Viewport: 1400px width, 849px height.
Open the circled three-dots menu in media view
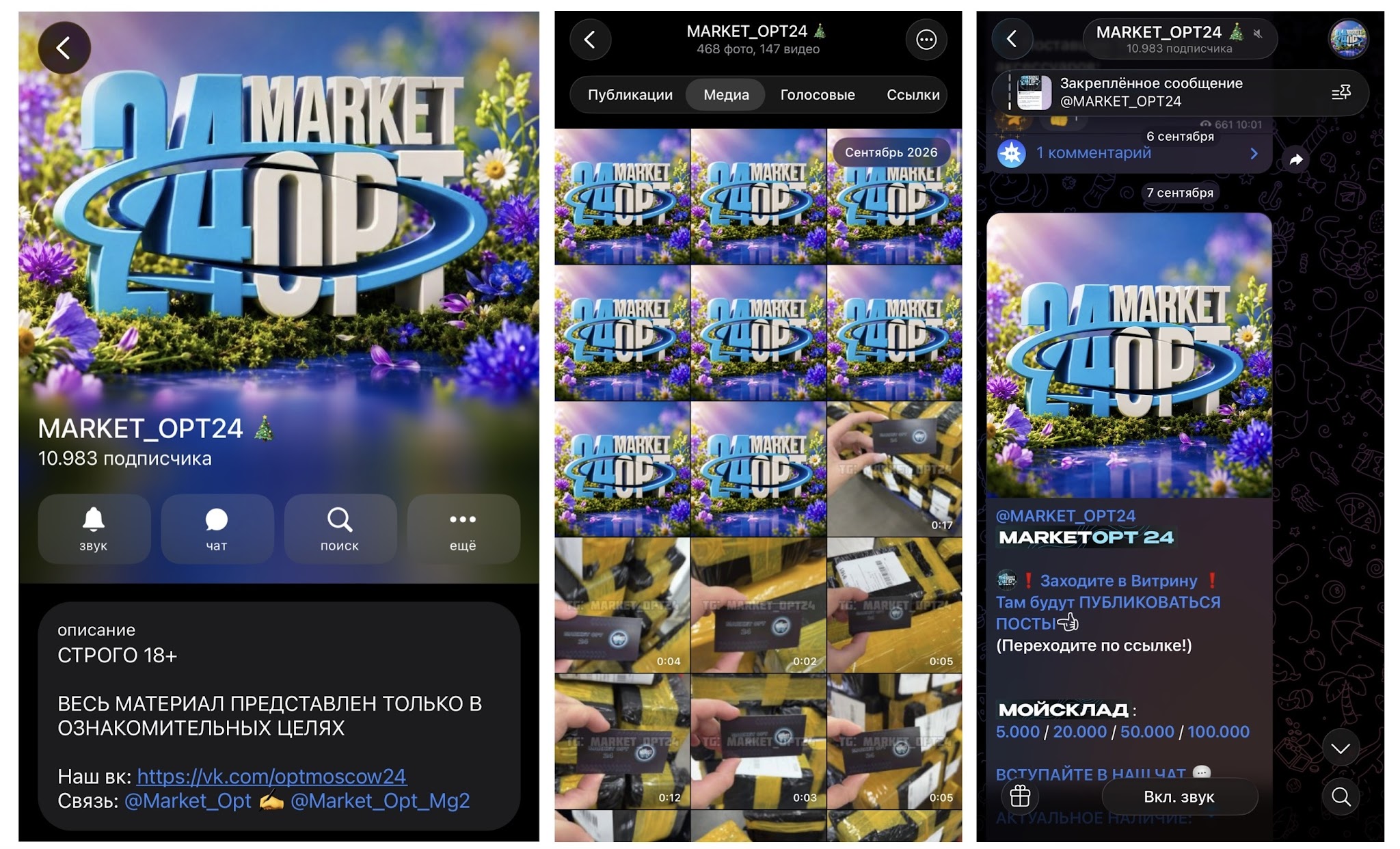(926, 40)
